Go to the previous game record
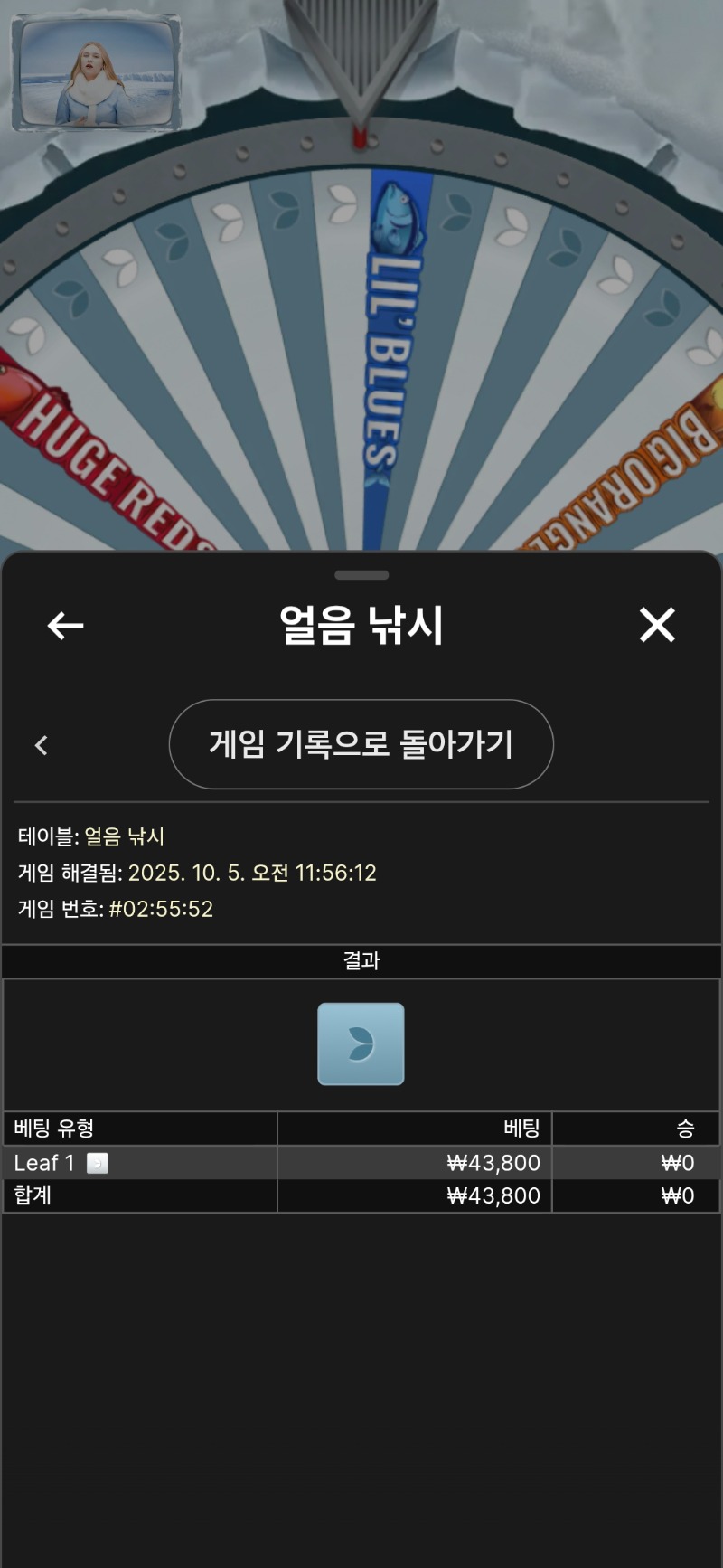 pyautogui.click(x=41, y=745)
